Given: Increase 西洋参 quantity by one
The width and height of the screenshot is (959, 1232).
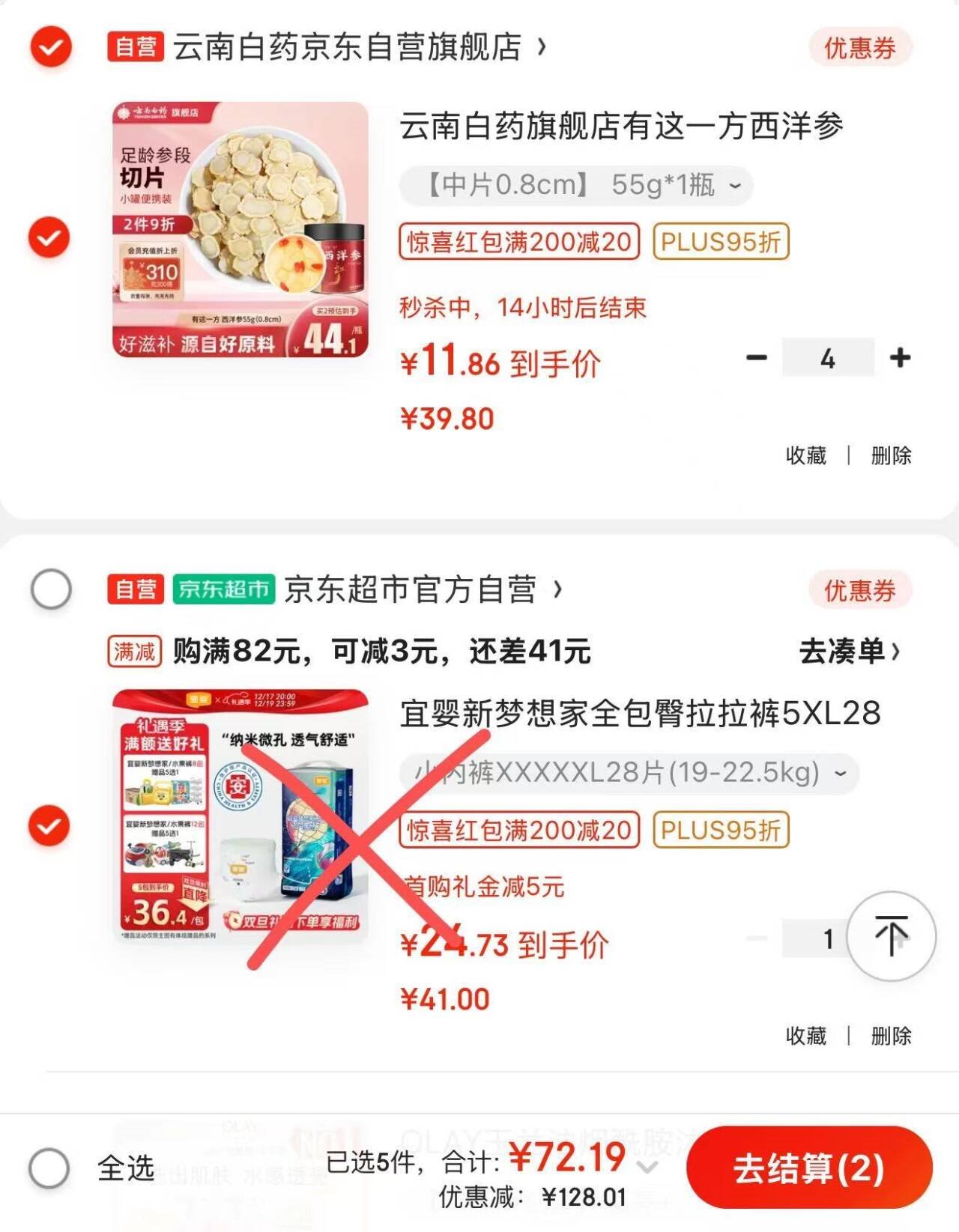Looking at the screenshot, I should (x=900, y=358).
